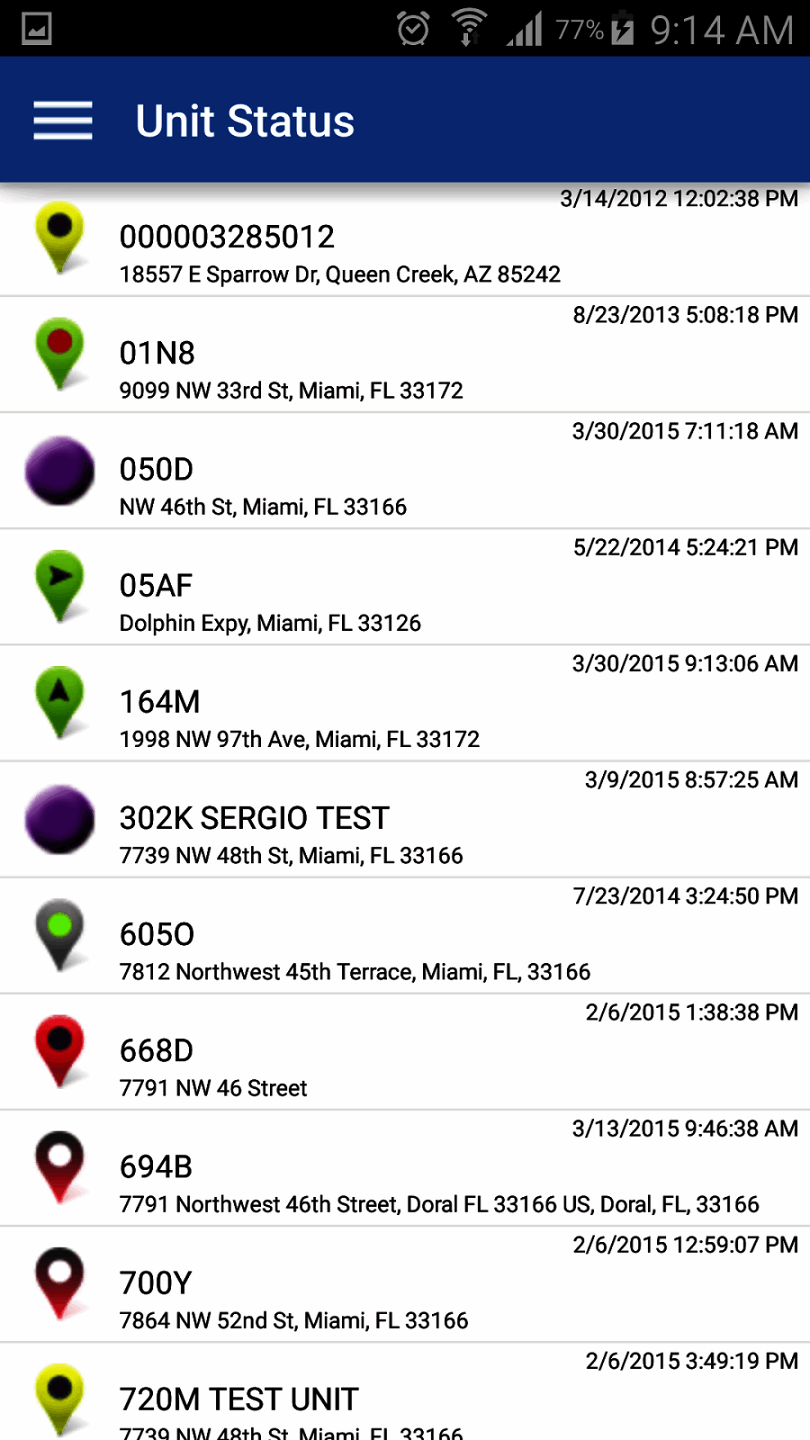Screen dimensions: 810x1440
Task: Open the 720M TEST UNIT entry
Action: [405, 1396]
